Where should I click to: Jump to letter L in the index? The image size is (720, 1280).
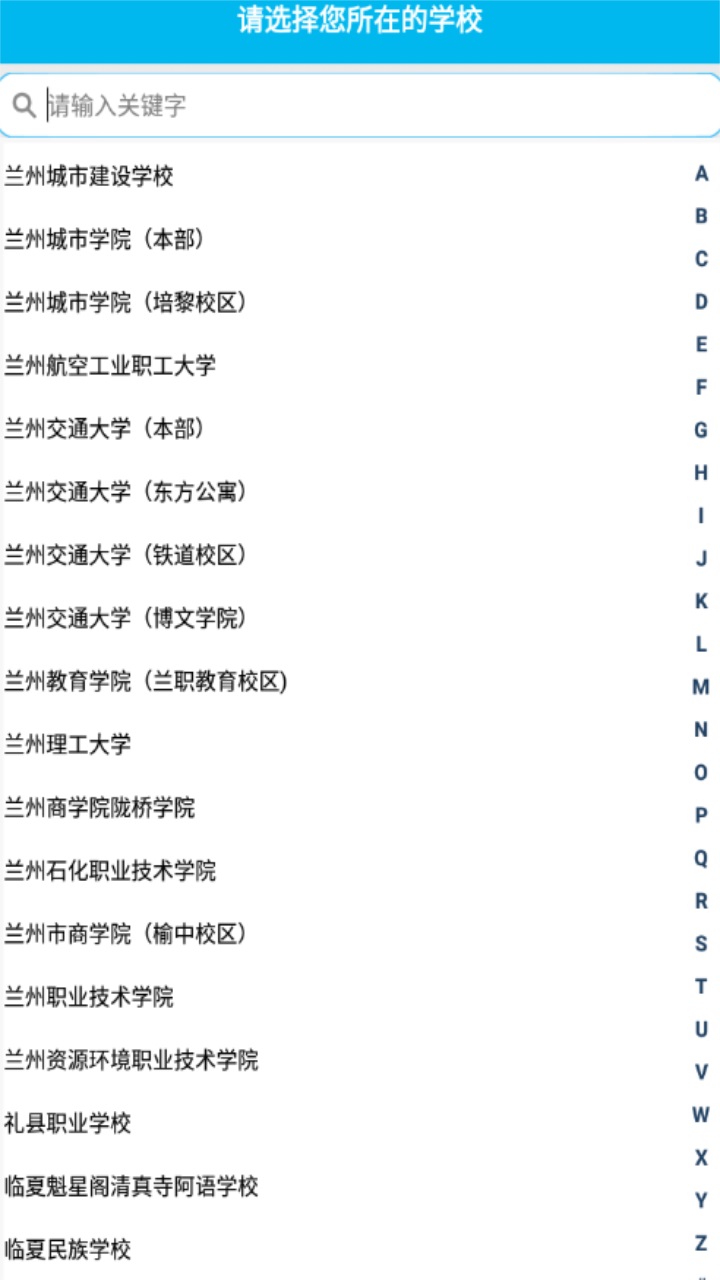[701, 644]
